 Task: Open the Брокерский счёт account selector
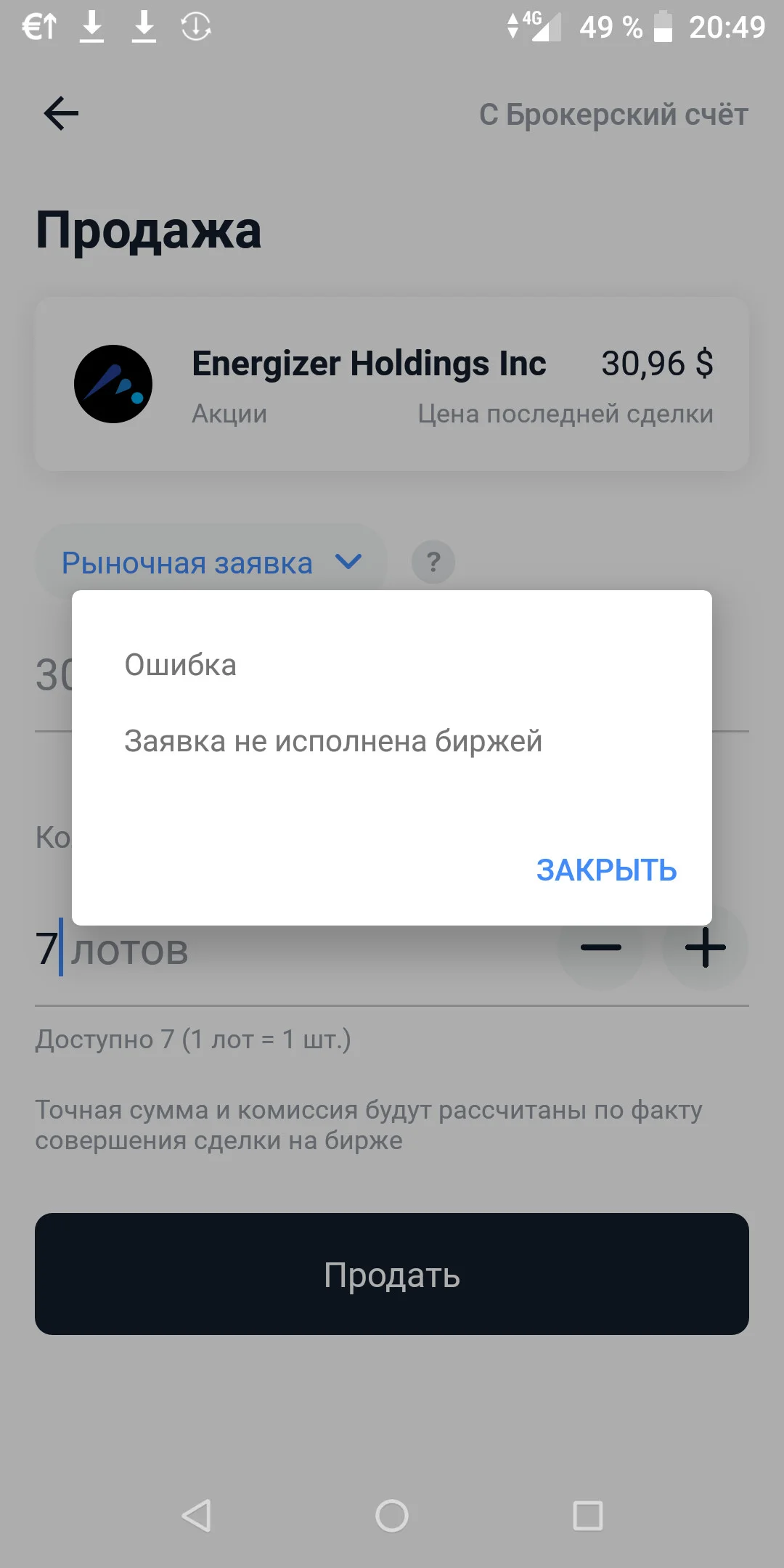(x=613, y=115)
